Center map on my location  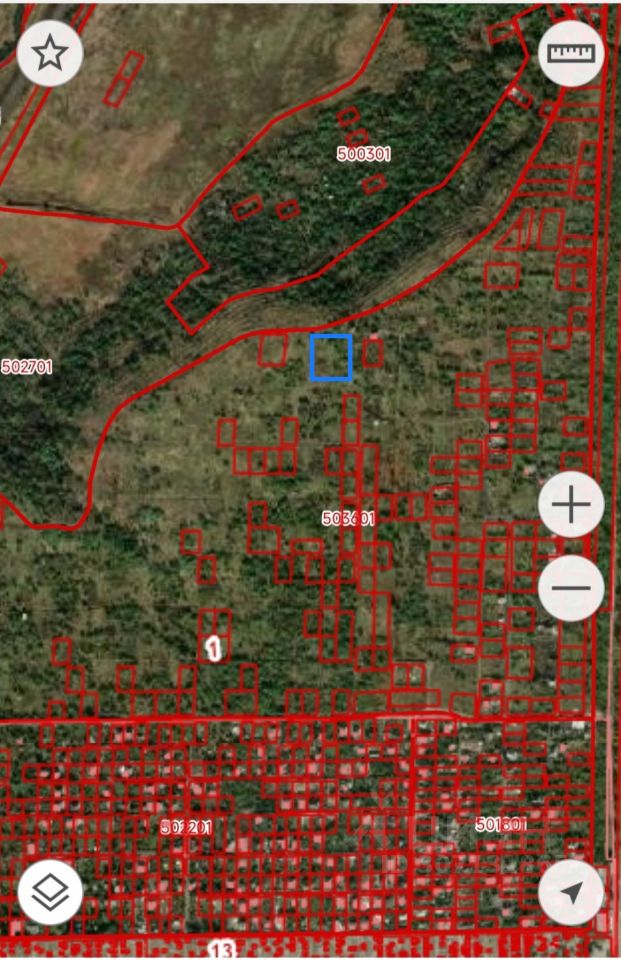pyautogui.click(x=571, y=891)
